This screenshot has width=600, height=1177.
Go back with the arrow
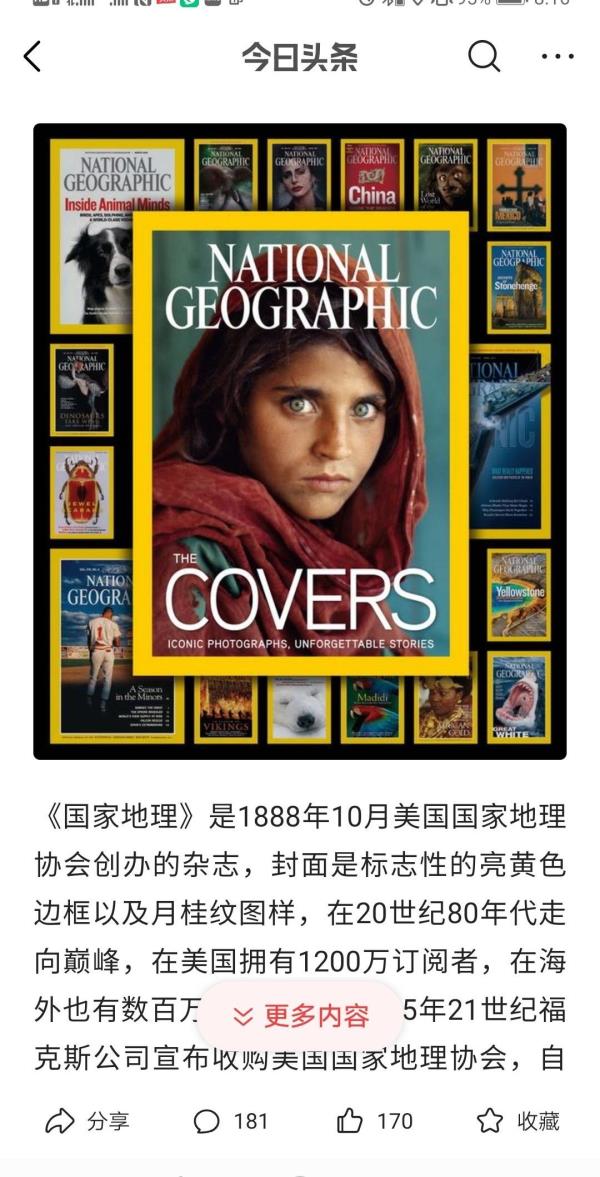(32, 57)
